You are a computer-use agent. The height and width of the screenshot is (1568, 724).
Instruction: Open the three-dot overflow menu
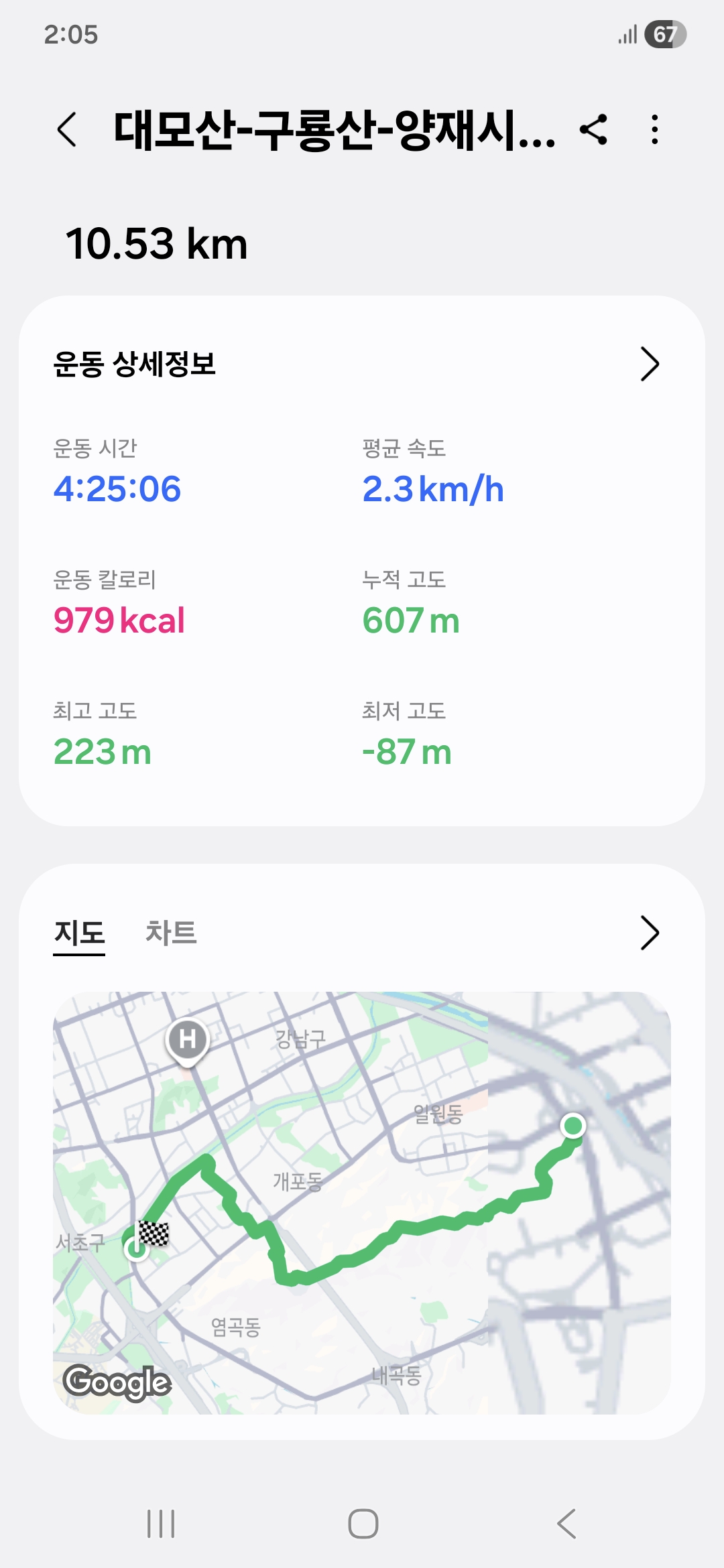click(655, 129)
